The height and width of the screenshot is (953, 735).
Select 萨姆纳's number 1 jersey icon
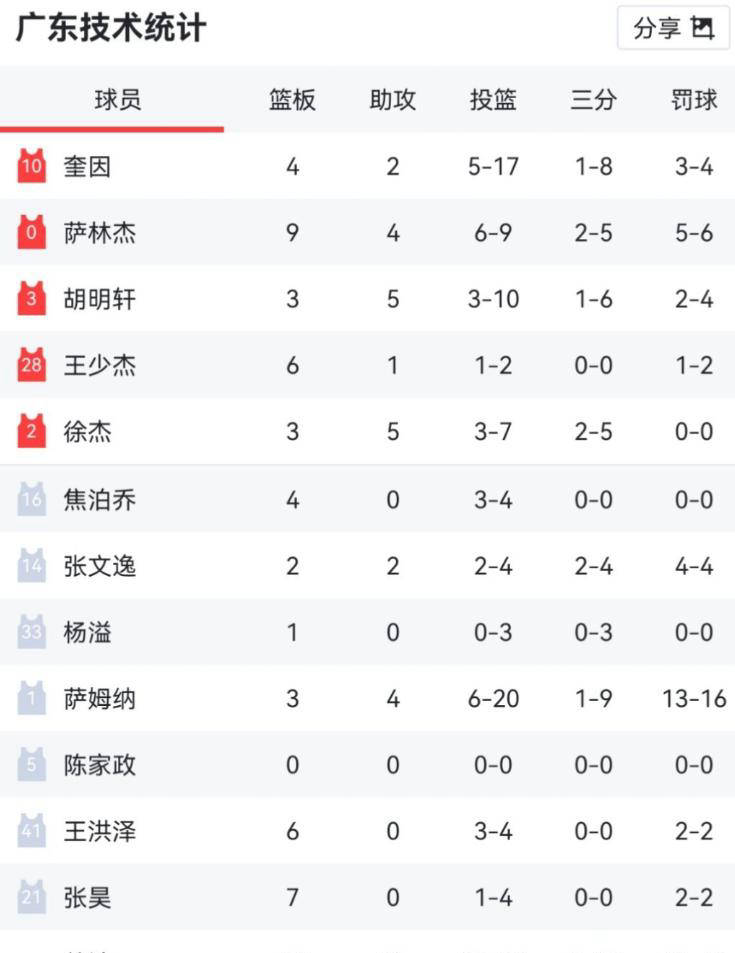click(30, 699)
